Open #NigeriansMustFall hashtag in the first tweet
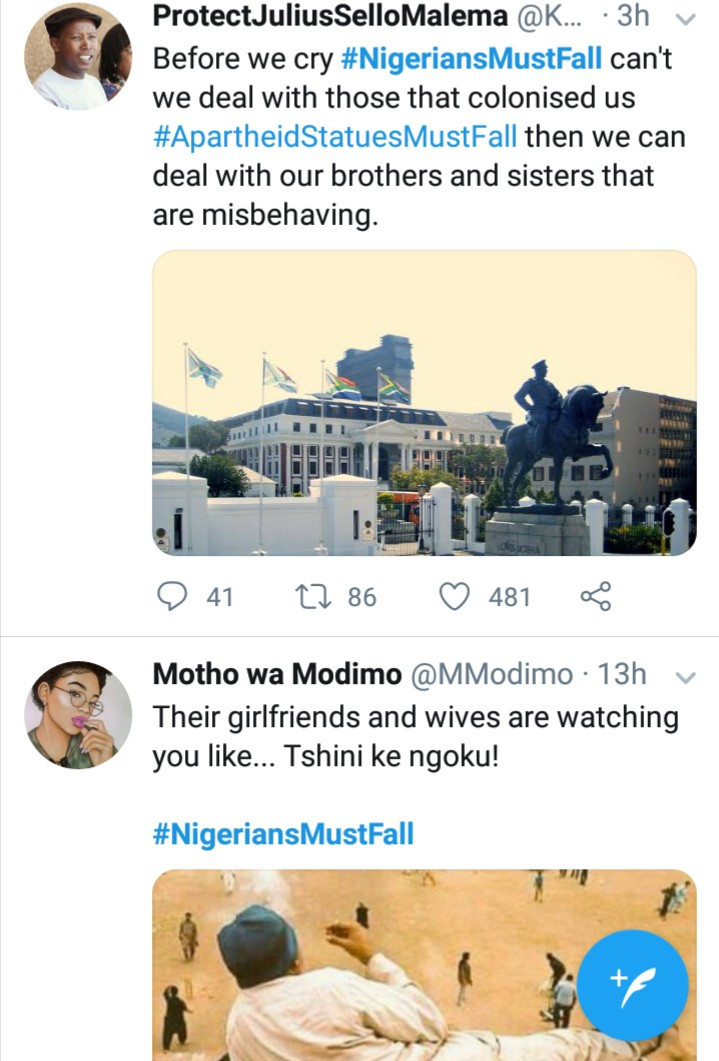This screenshot has height=1061, width=719. pyautogui.click(x=472, y=58)
